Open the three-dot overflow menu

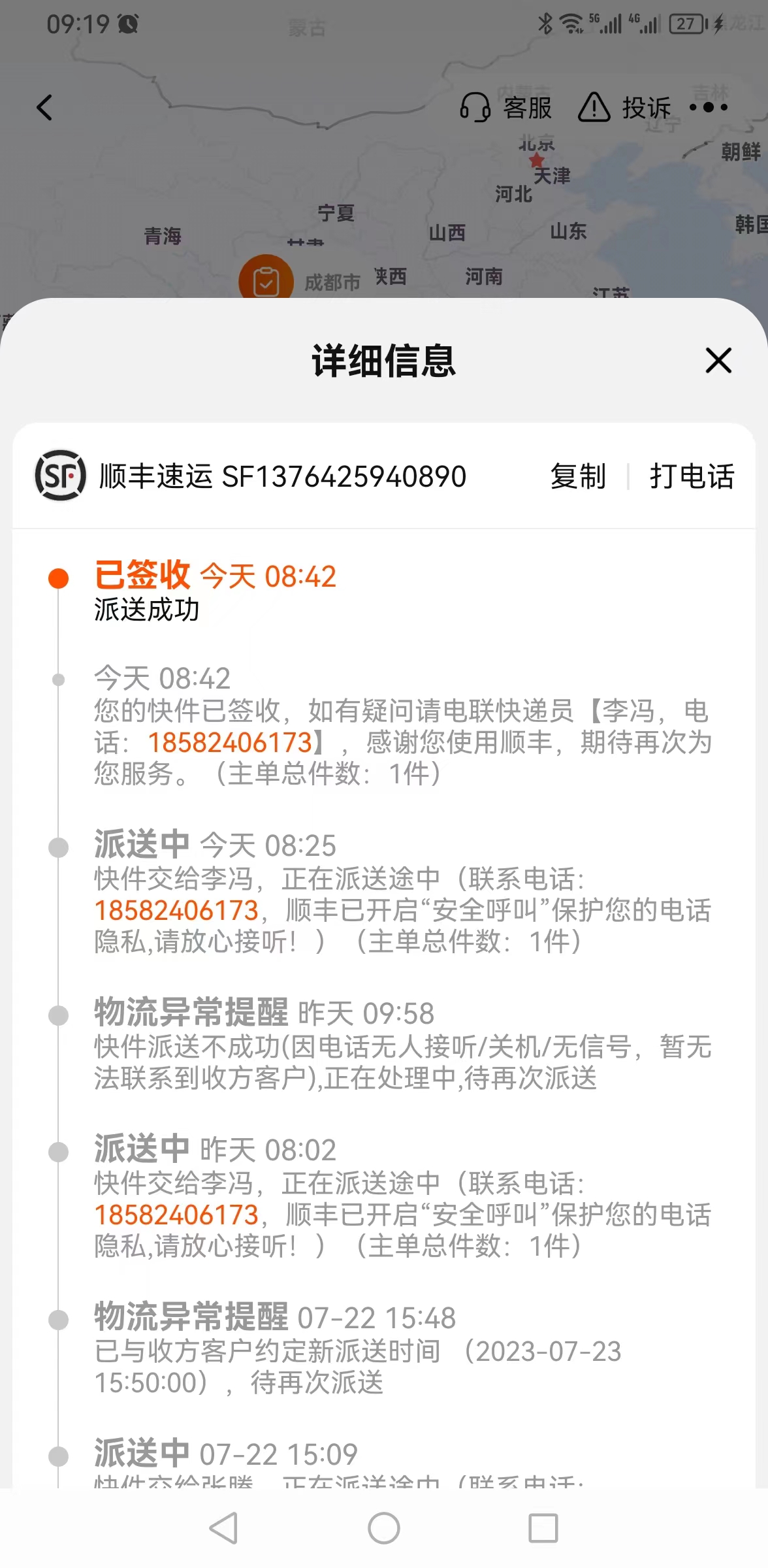[x=709, y=107]
